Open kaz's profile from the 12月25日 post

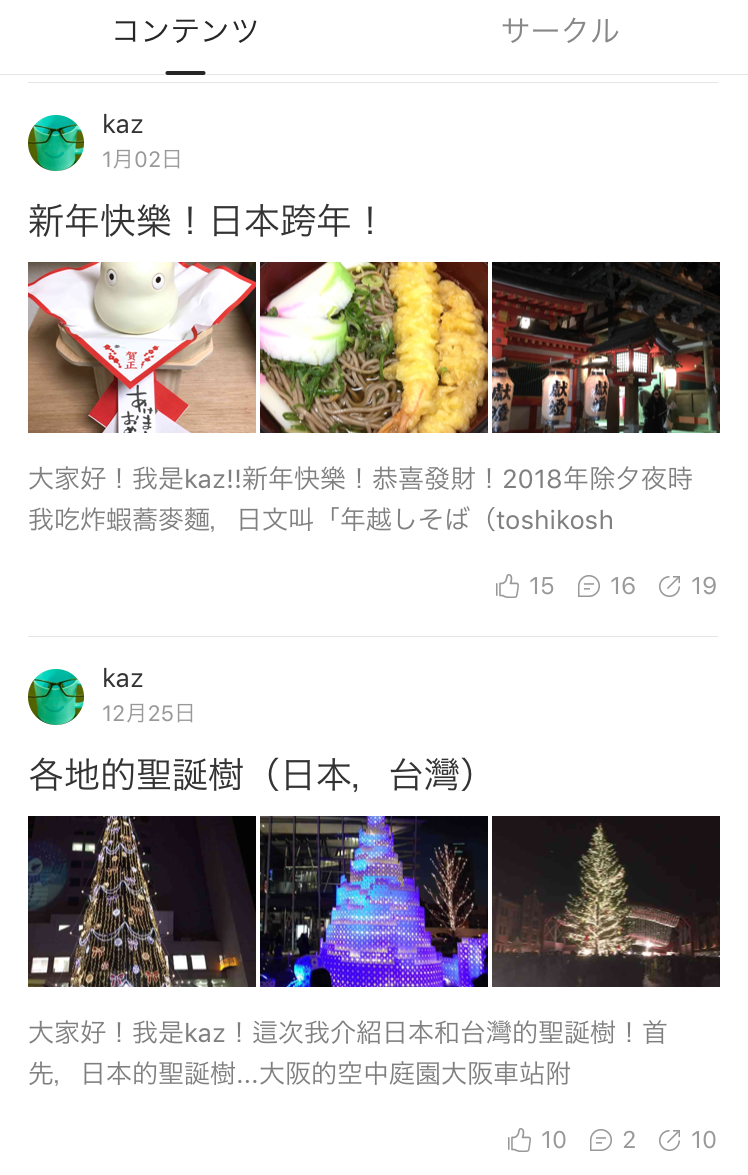tap(56, 697)
